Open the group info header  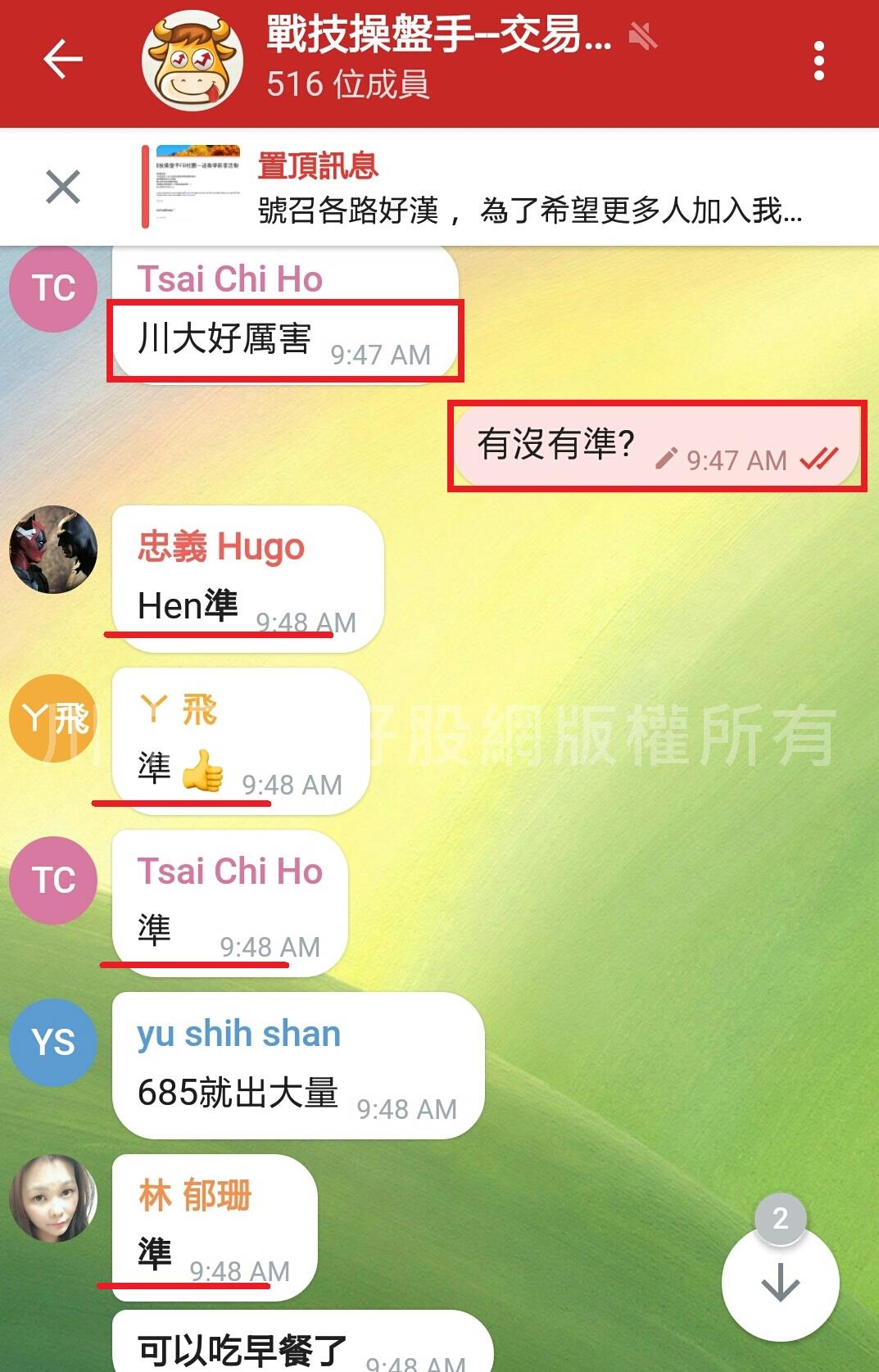(x=437, y=59)
